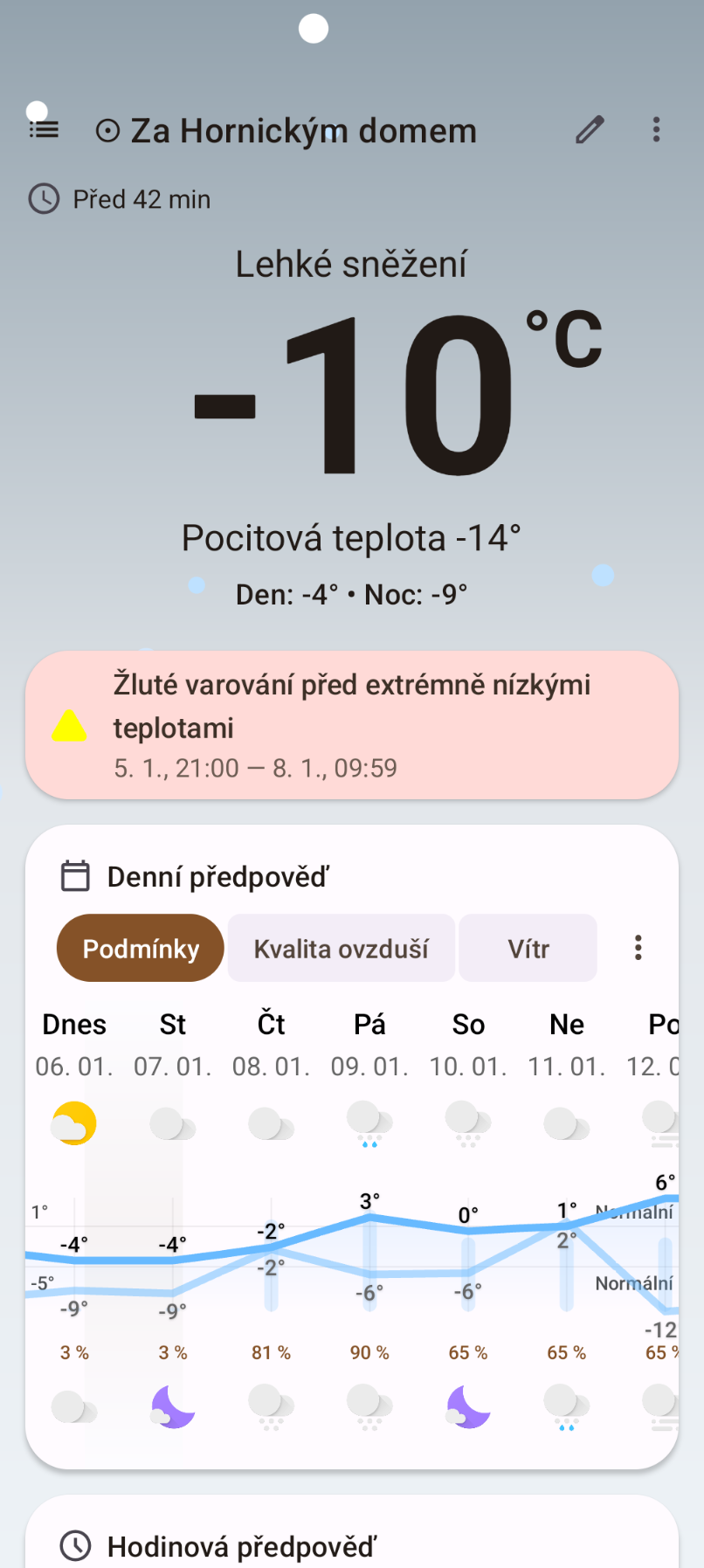704x1568 pixels.
Task: Switch to Kvalita ovzduší chip
Action: click(x=341, y=949)
